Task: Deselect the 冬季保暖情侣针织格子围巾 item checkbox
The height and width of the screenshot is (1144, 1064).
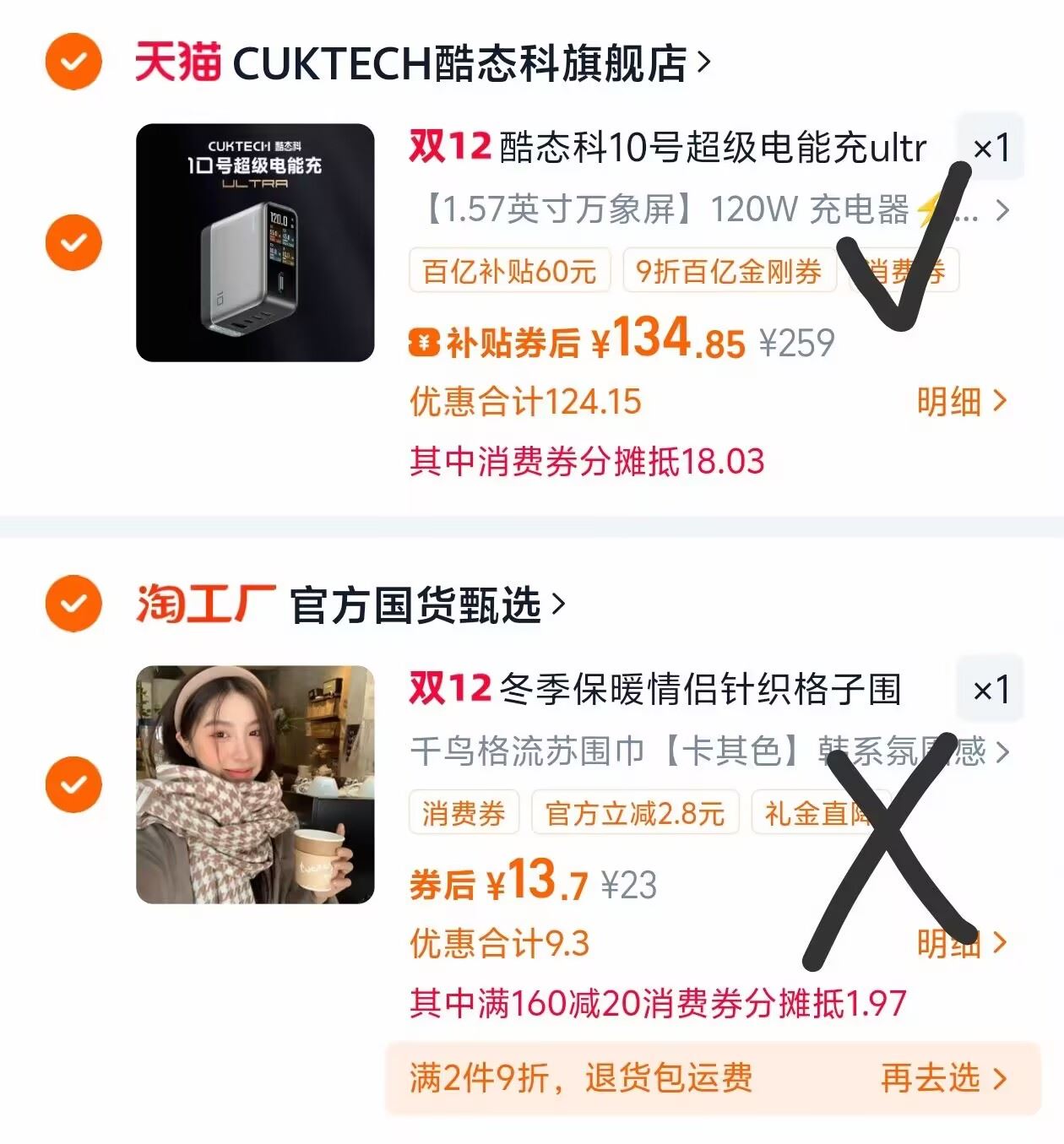Action: click(x=73, y=784)
